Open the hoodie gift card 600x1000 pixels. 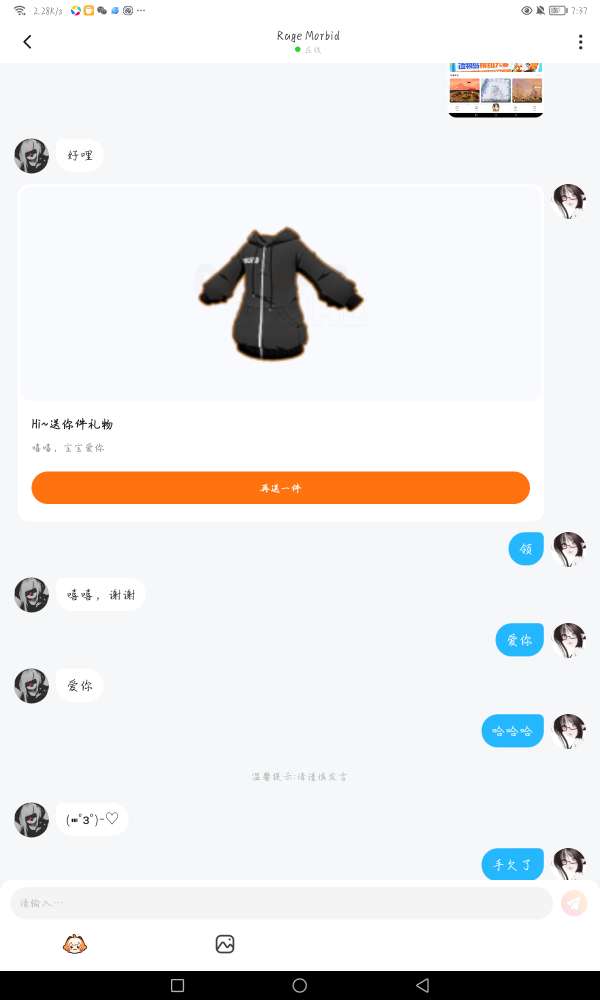click(x=281, y=353)
